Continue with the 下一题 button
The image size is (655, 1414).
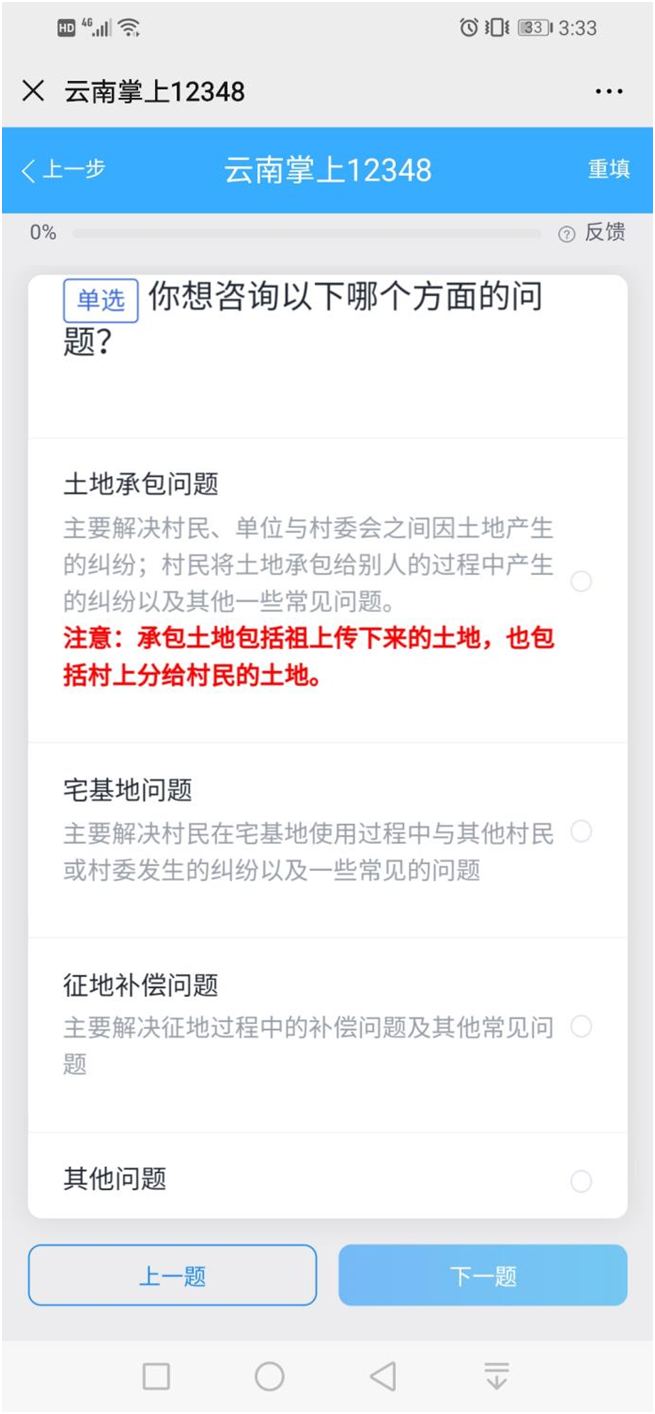click(x=483, y=1275)
